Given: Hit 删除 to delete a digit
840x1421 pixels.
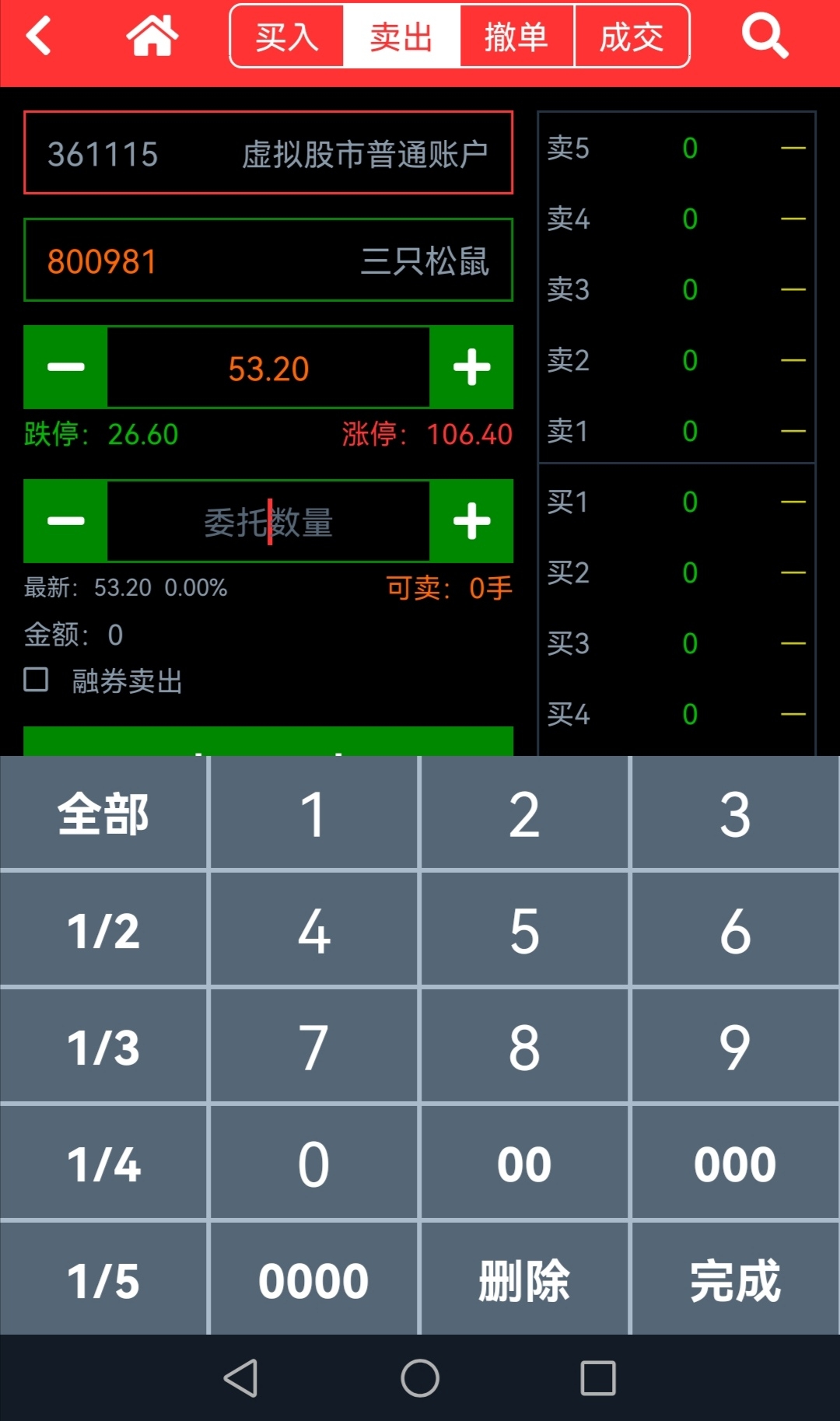Looking at the screenshot, I should click(524, 1279).
